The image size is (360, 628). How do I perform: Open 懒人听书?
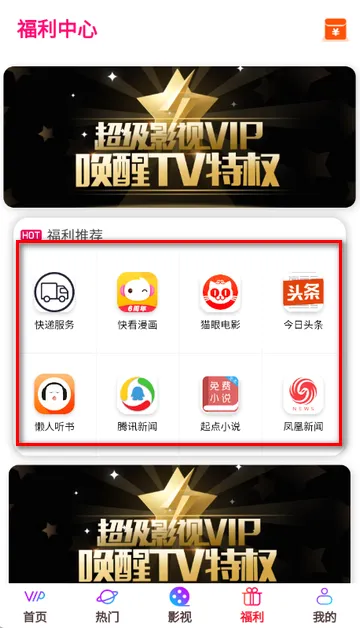pyautogui.click(x=54, y=403)
